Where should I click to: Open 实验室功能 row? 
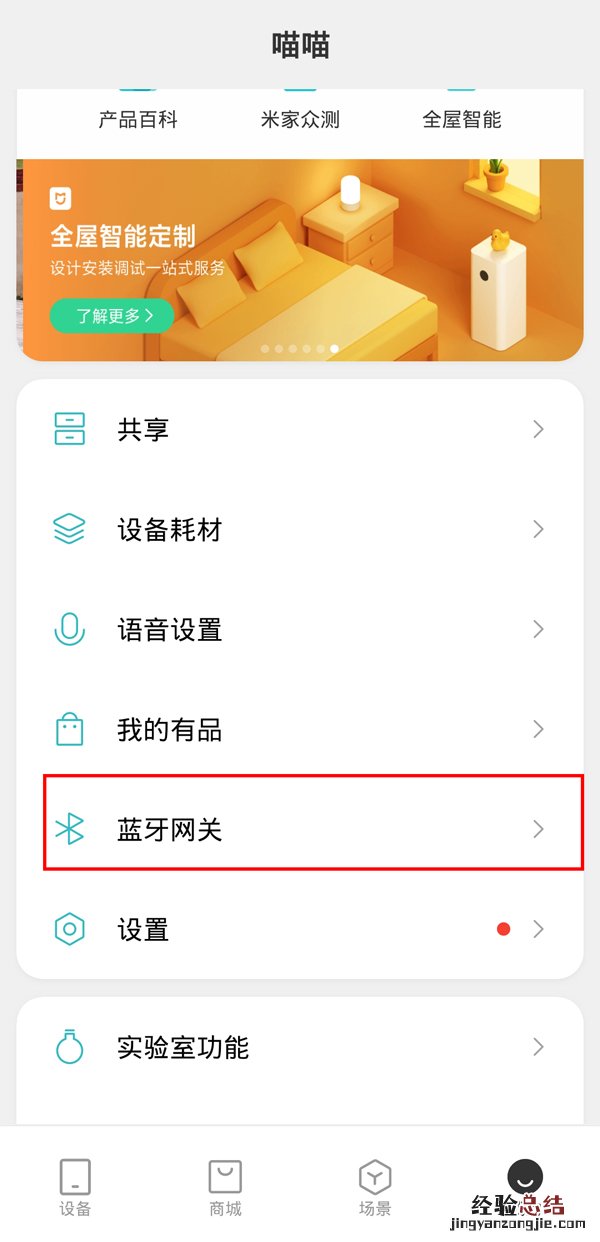coord(300,1048)
